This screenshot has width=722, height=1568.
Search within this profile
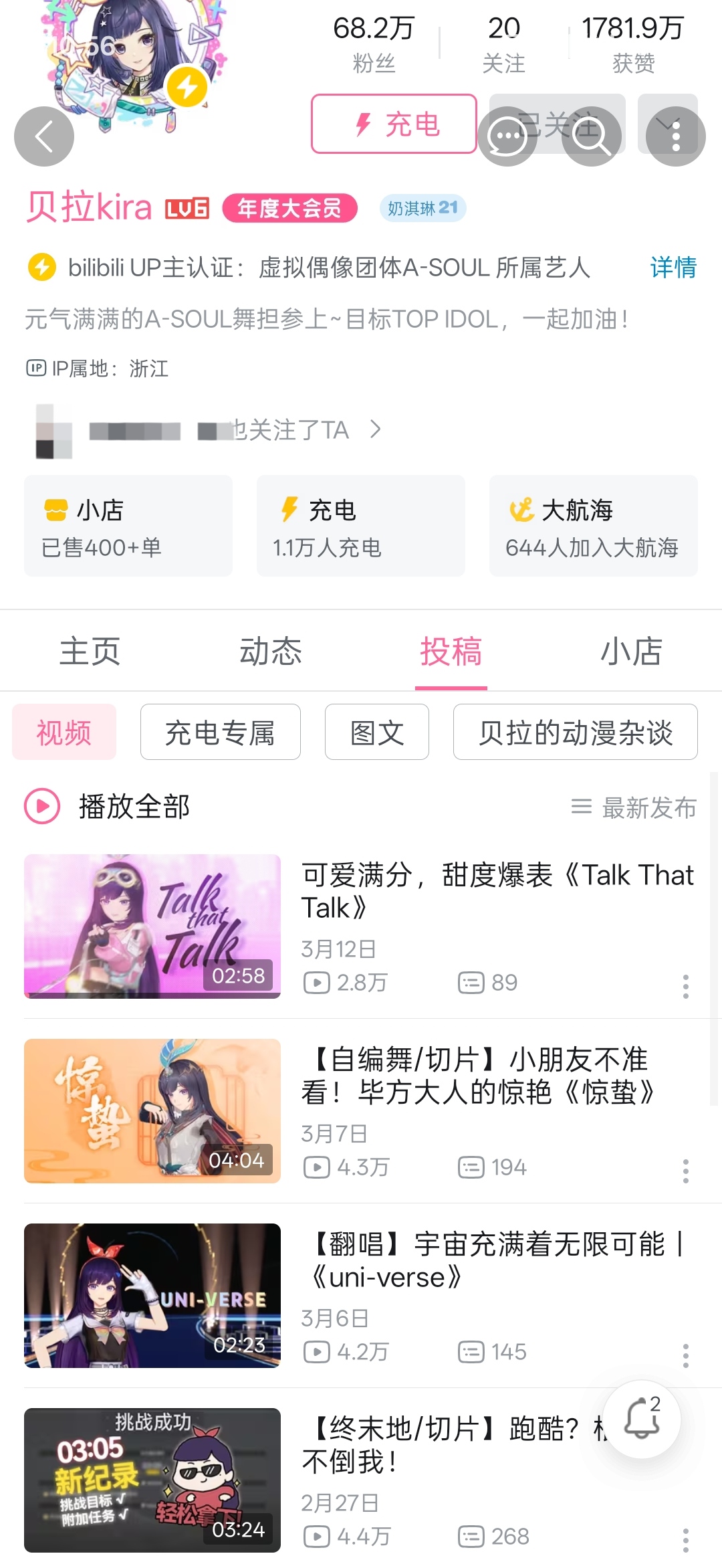[591, 136]
